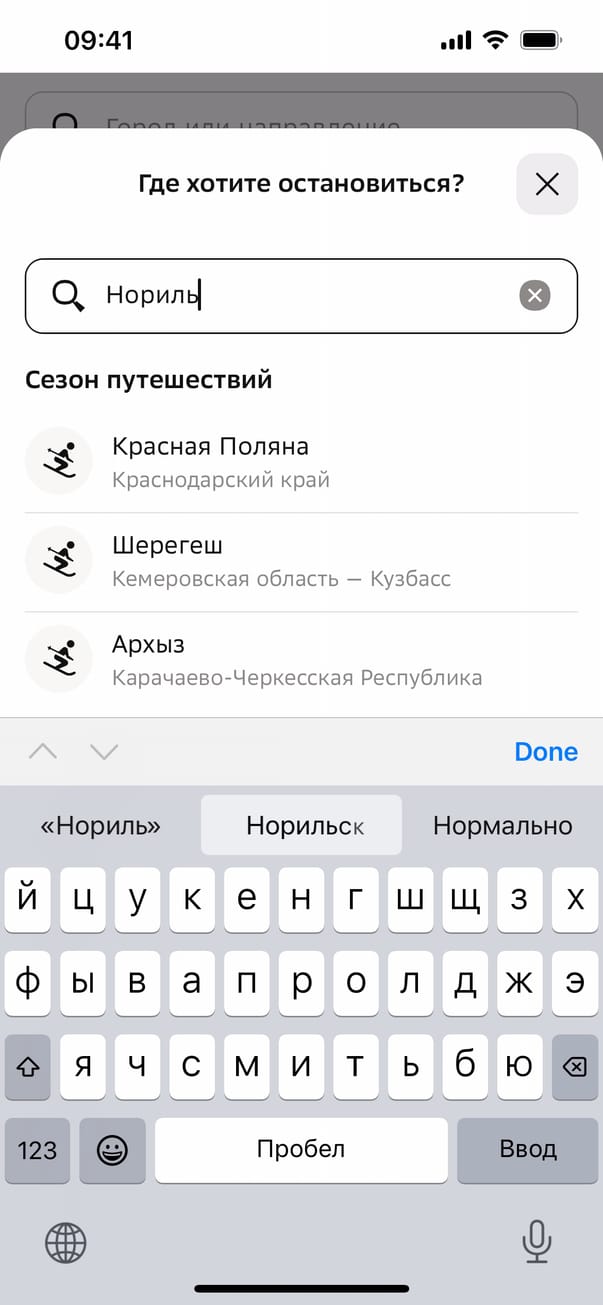603x1305 pixels.
Task: Accept the Норильск autocomplete suggestion
Action: click(301, 826)
